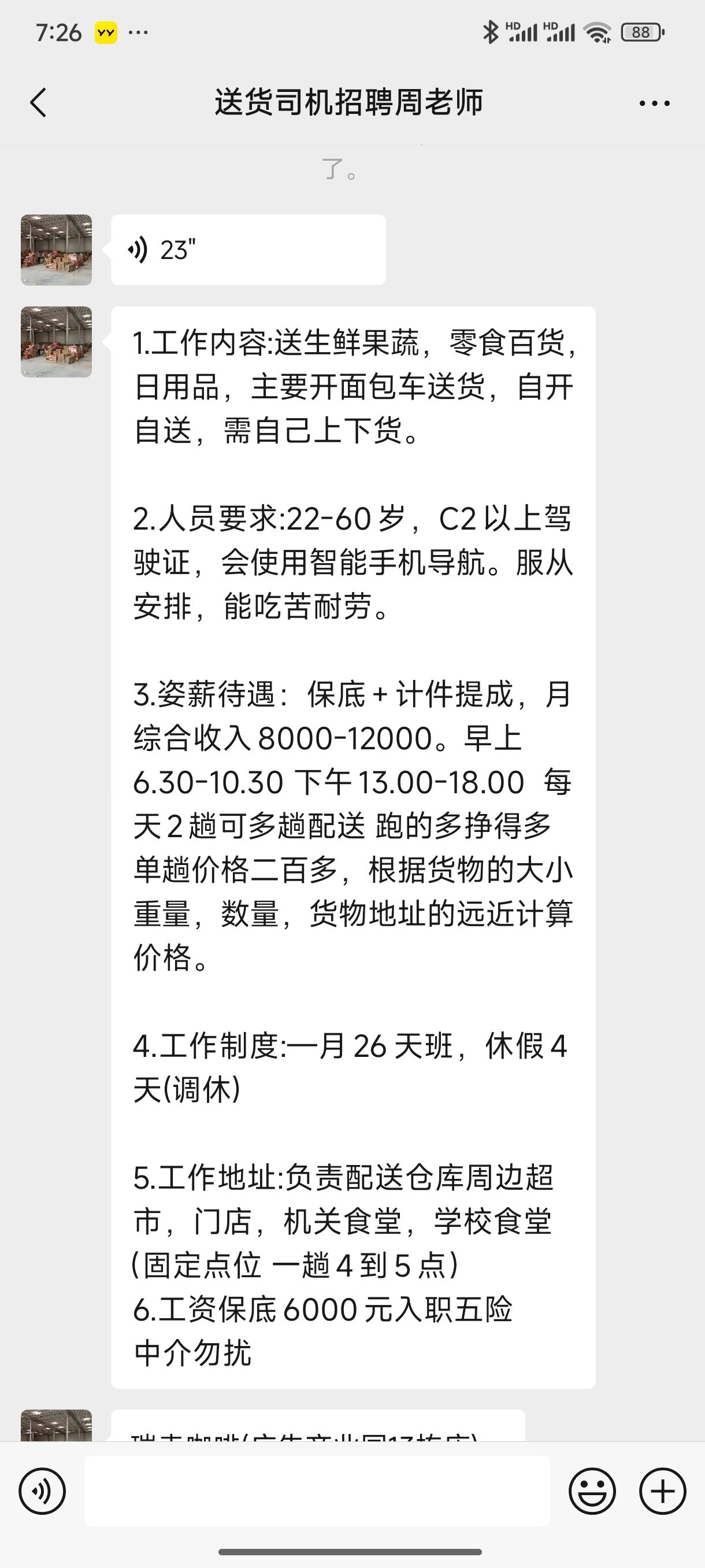Open the plus attachment menu
Screen dimensions: 705x1568
pyautogui.click(x=662, y=1491)
